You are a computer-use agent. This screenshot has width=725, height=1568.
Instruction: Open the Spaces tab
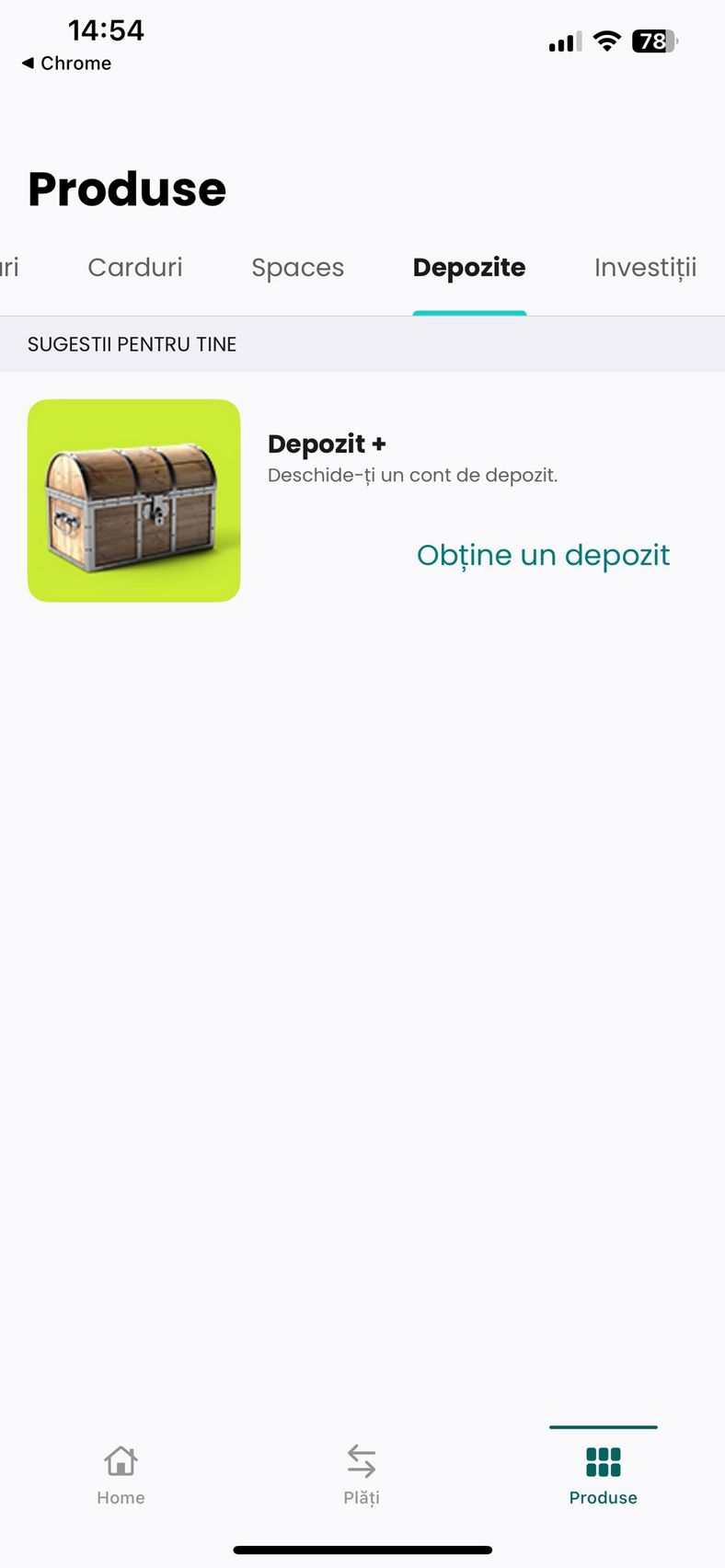pyautogui.click(x=297, y=268)
